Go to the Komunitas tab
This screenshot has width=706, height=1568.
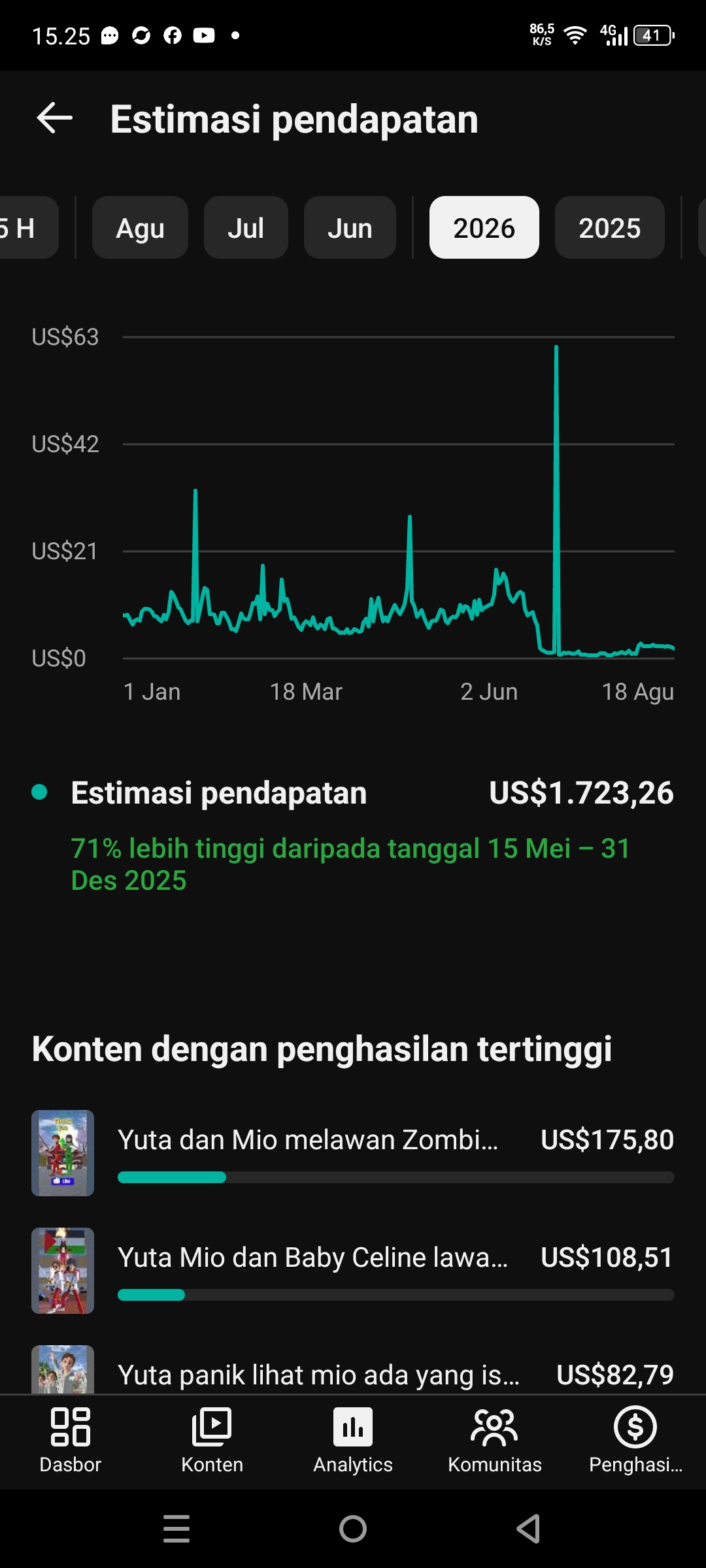point(494,1441)
